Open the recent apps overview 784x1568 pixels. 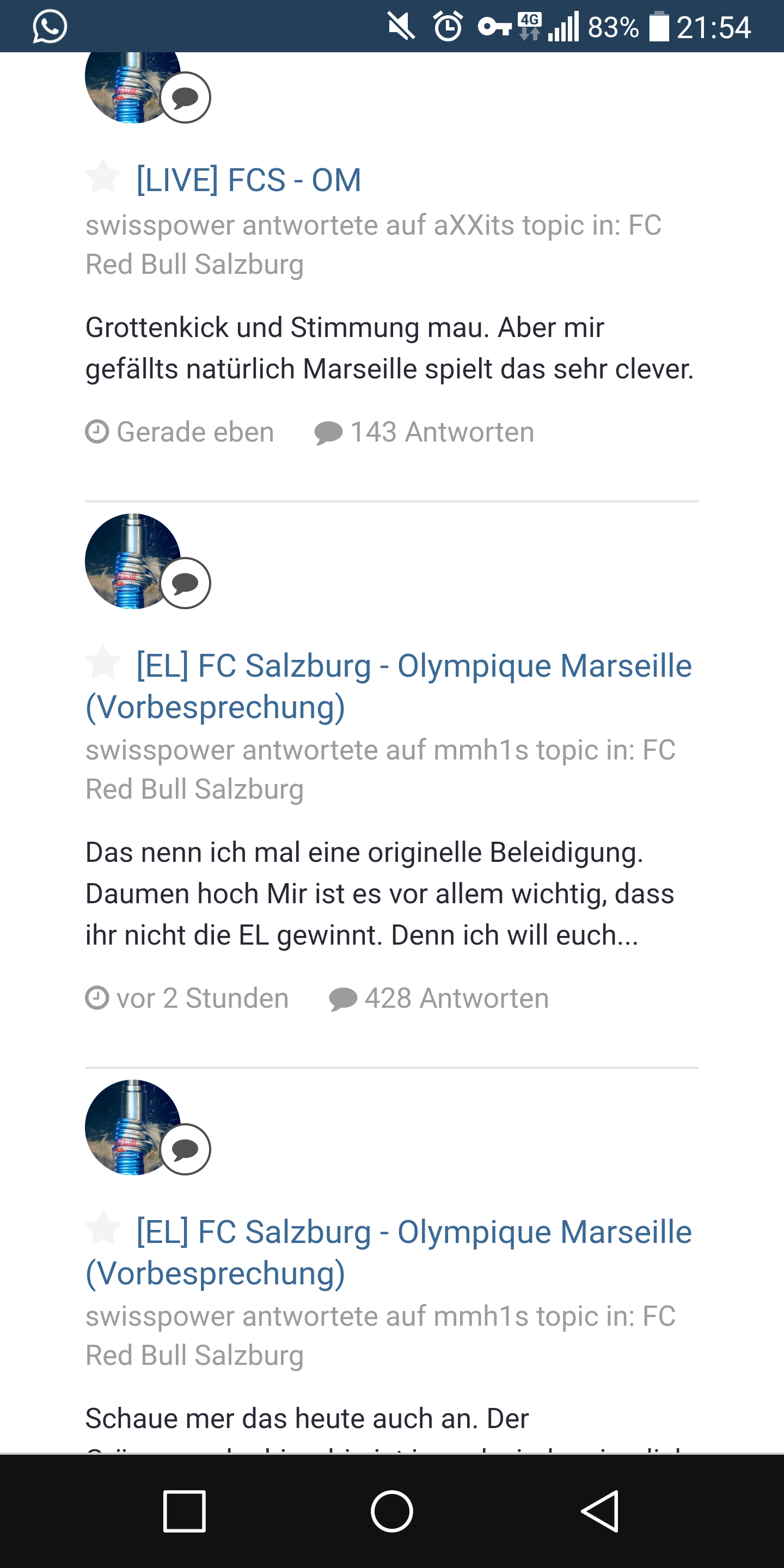(185, 1511)
